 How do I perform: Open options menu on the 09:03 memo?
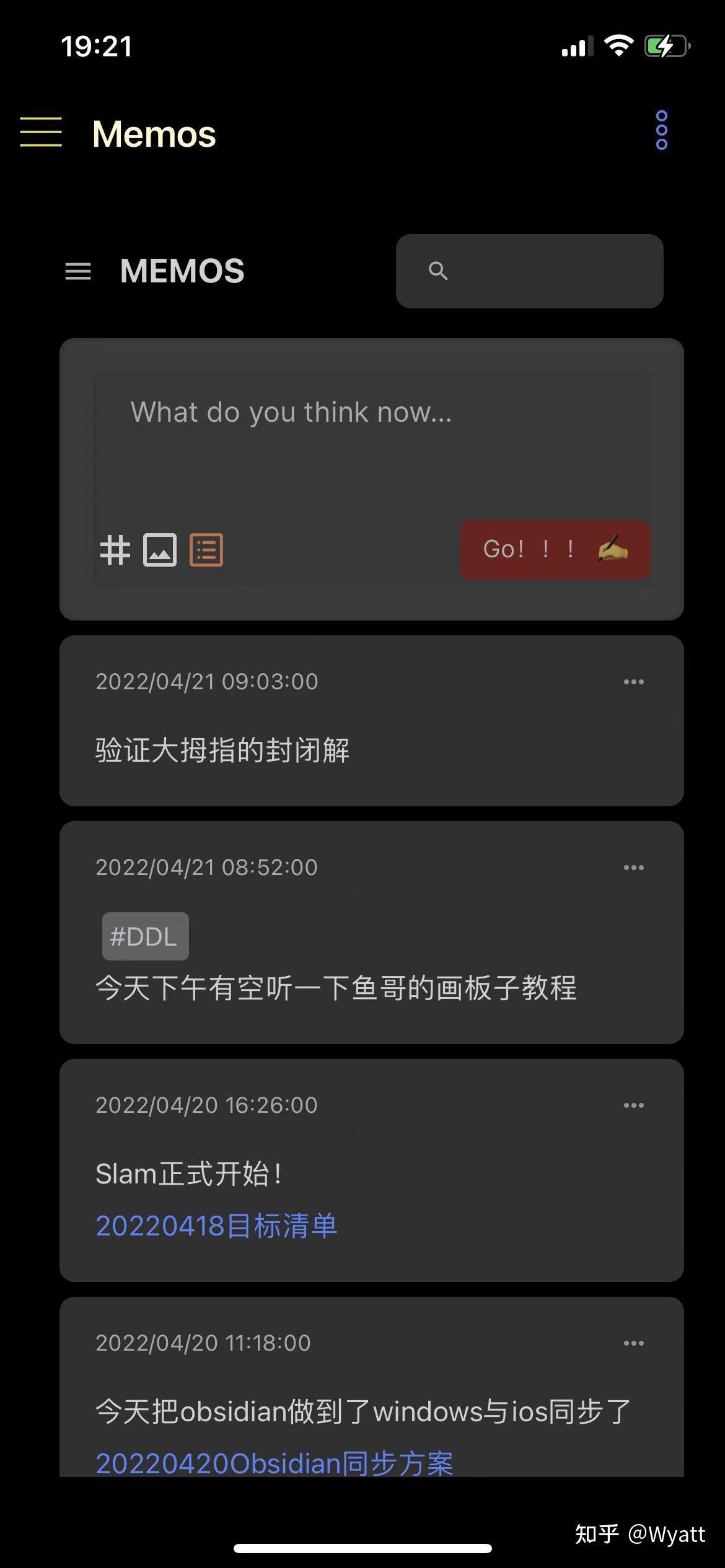coord(634,681)
